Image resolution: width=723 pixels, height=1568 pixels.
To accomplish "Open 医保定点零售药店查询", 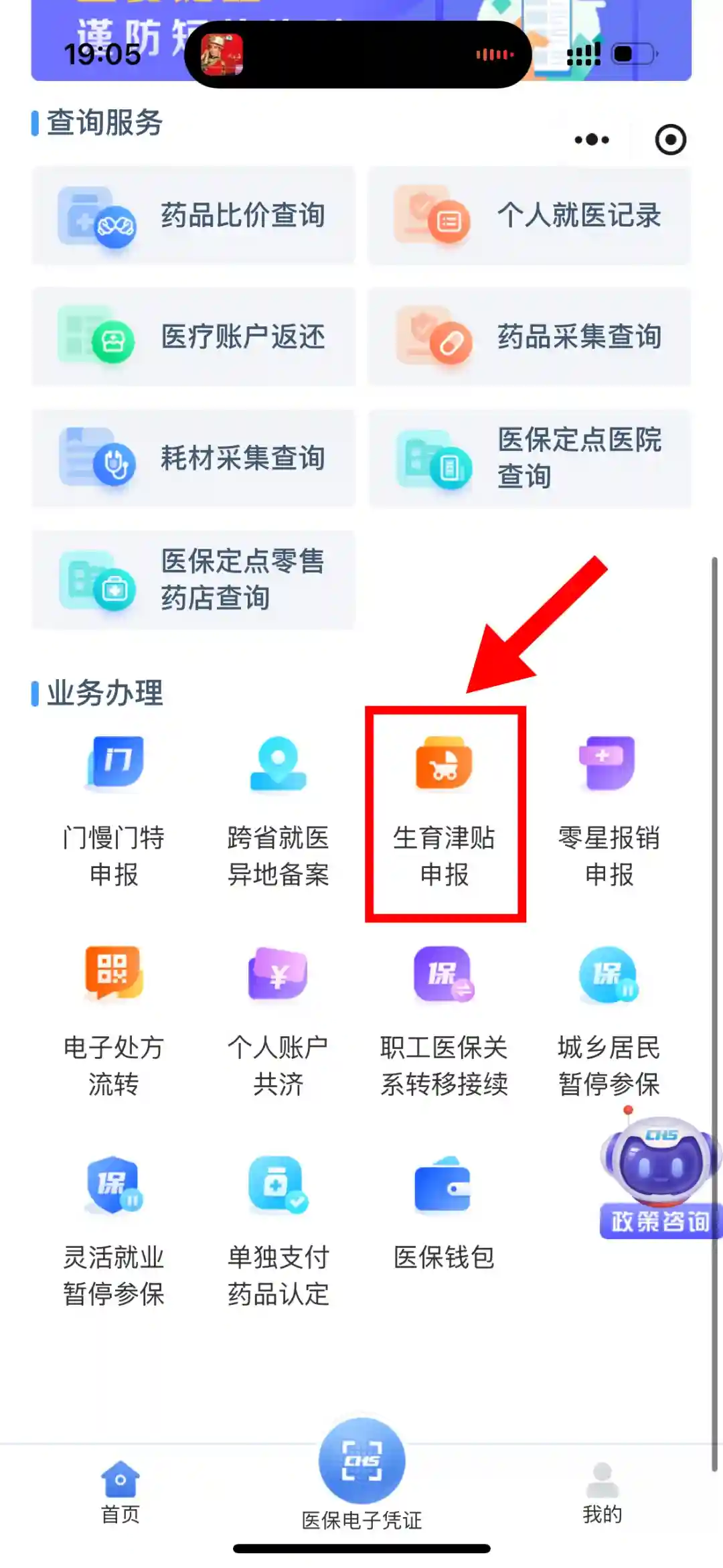I will (193, 579).
